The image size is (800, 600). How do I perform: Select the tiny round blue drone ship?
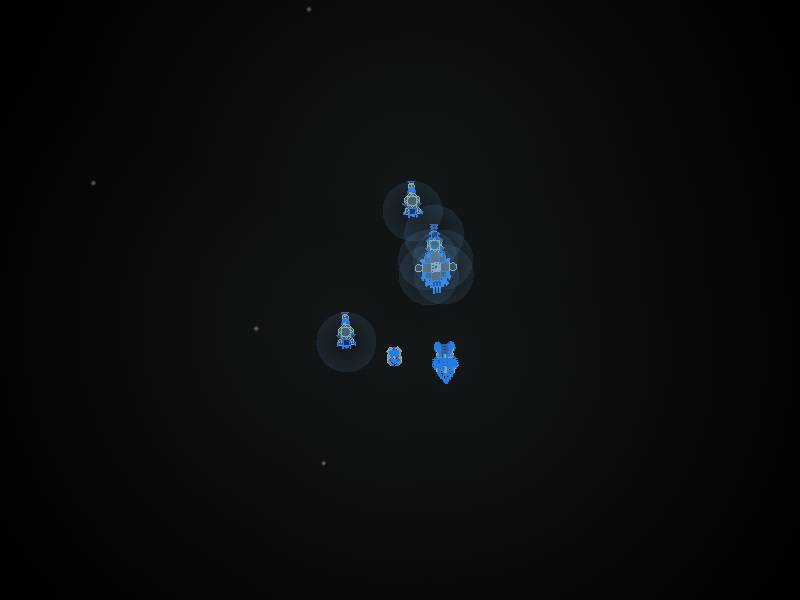[x=394, y=356]
